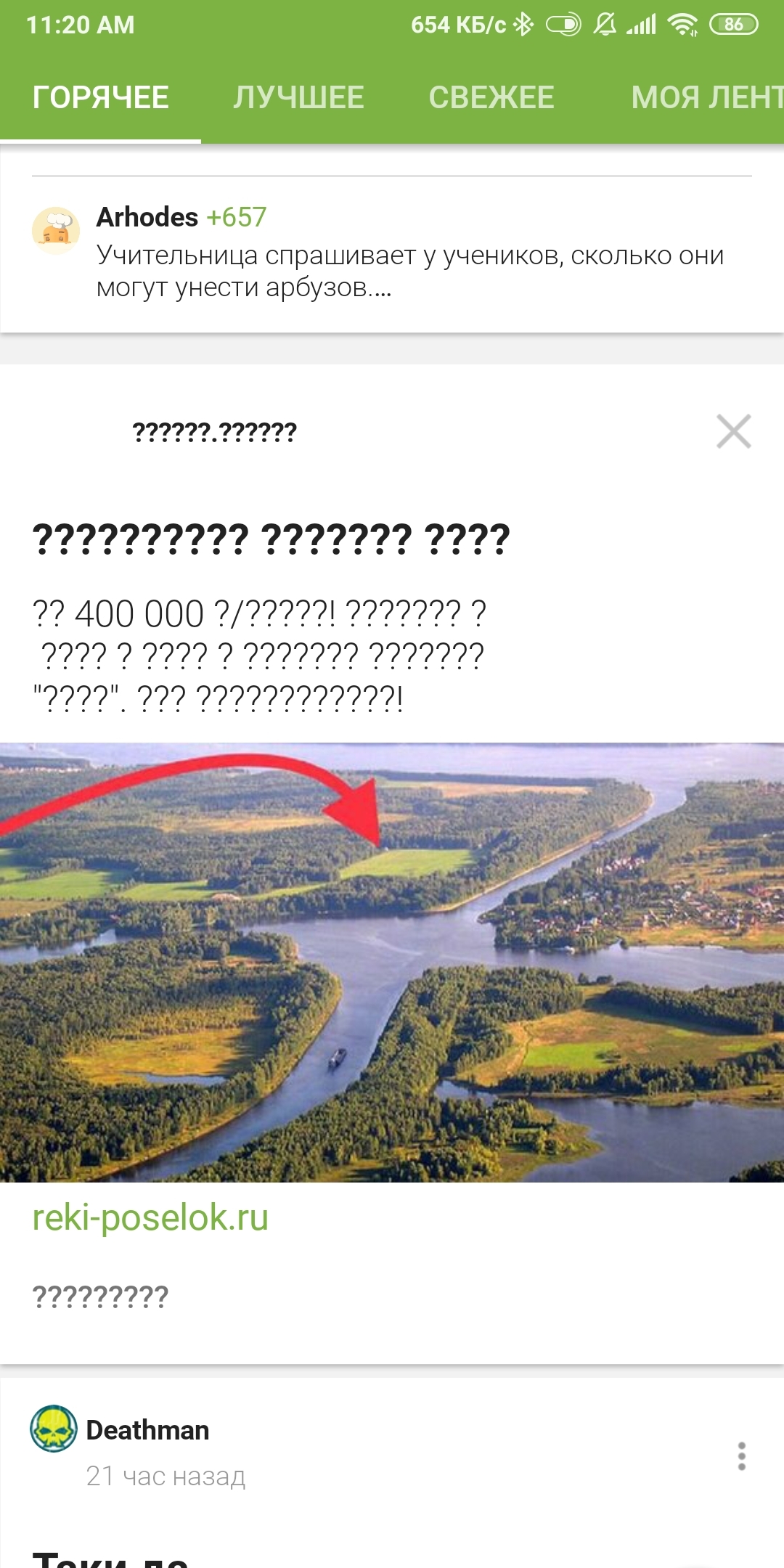Select the ГОРЯЧЕЕ tab
Screen dimensions: 784x1568
coord(101,98)
